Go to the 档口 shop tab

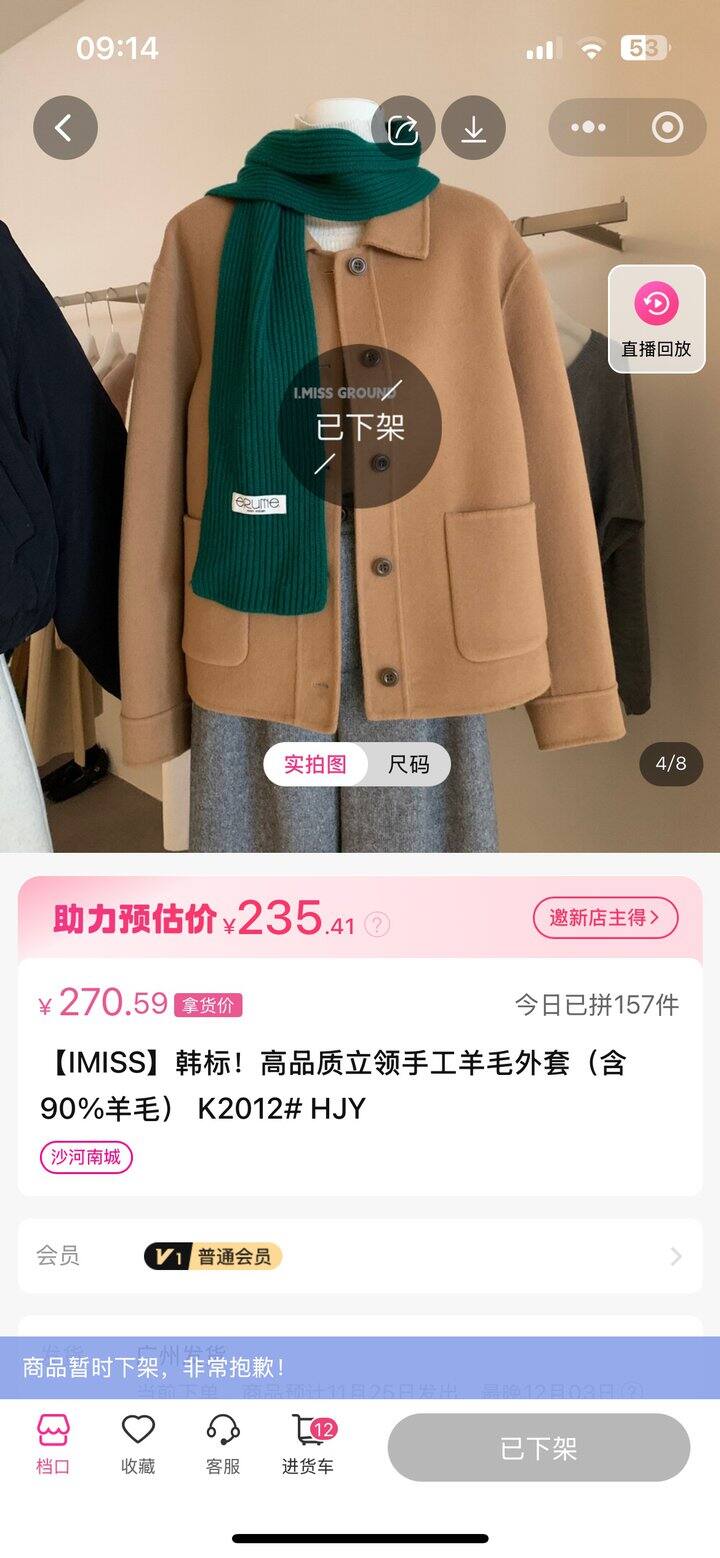[x=53, y=1445]
